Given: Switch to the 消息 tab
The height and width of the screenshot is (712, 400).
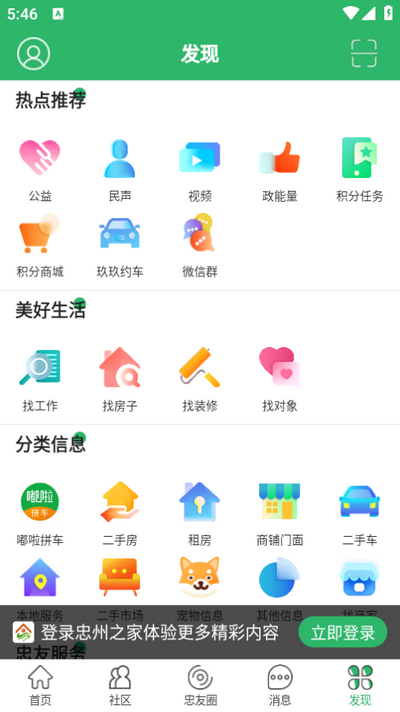Looking at the screenshot, I should point(280,685).
